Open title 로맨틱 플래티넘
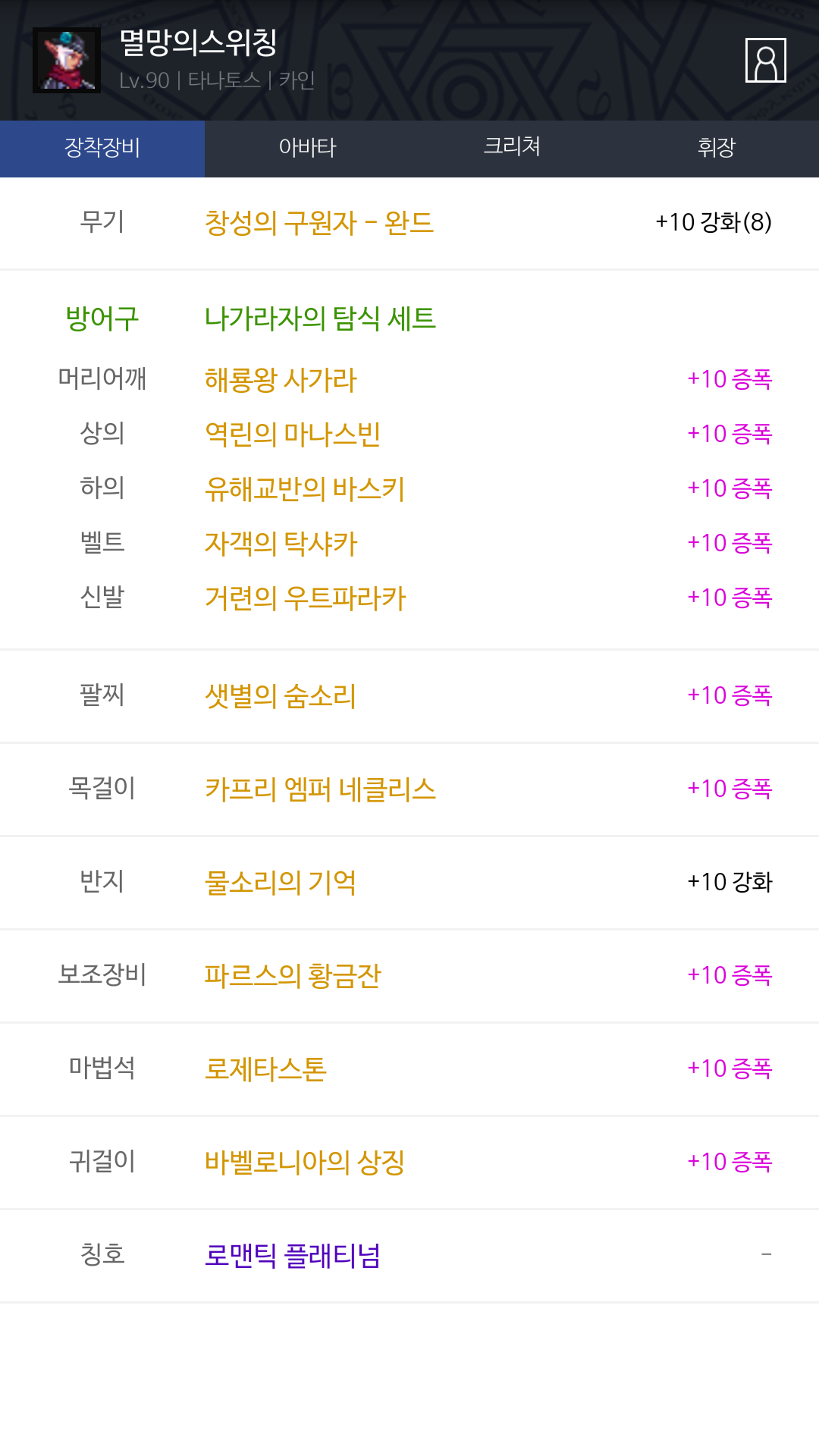This screenshot has width=819, height=1456. [x=292, y=1255]
